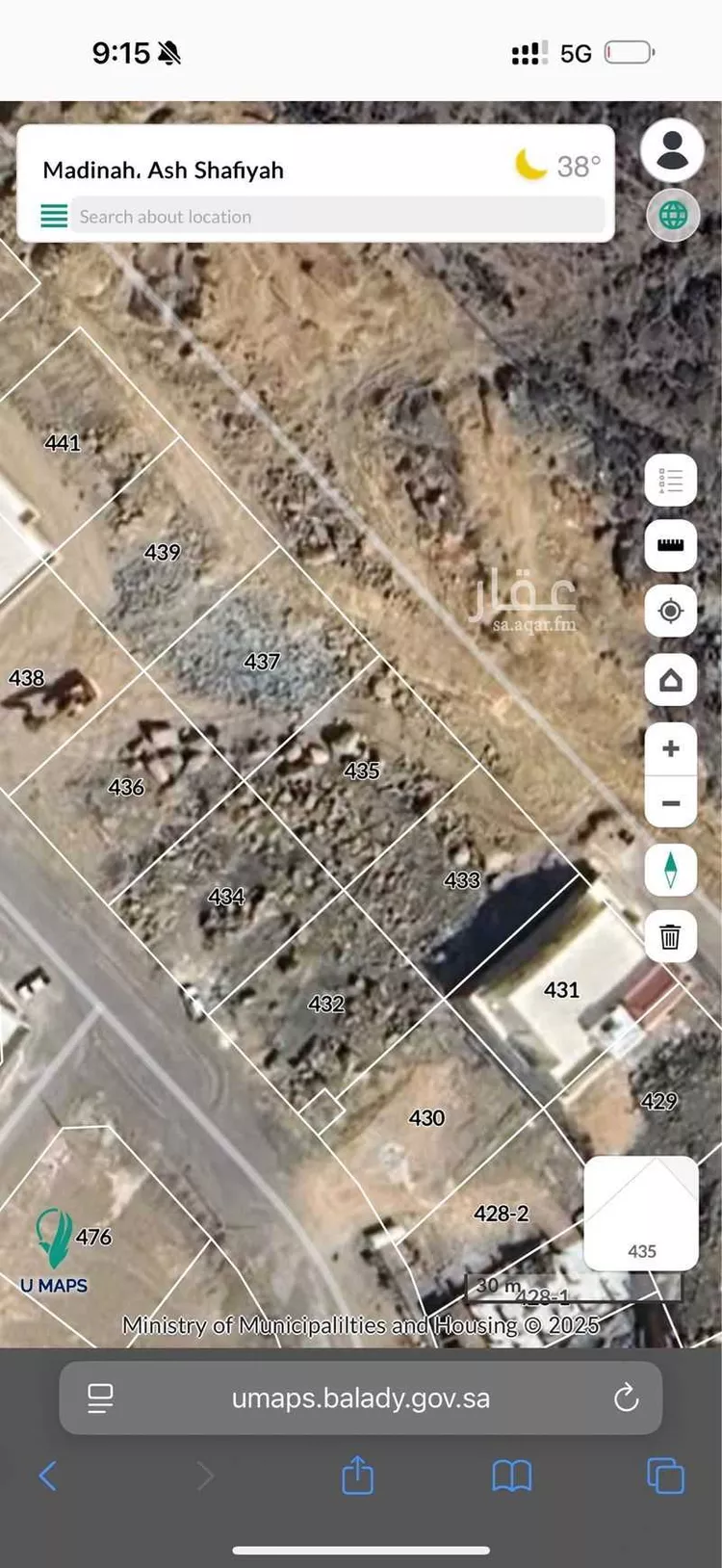Open the user profile icon
Screen dimensions: 722x1568
pyautogui.click(x=672, y=151)
